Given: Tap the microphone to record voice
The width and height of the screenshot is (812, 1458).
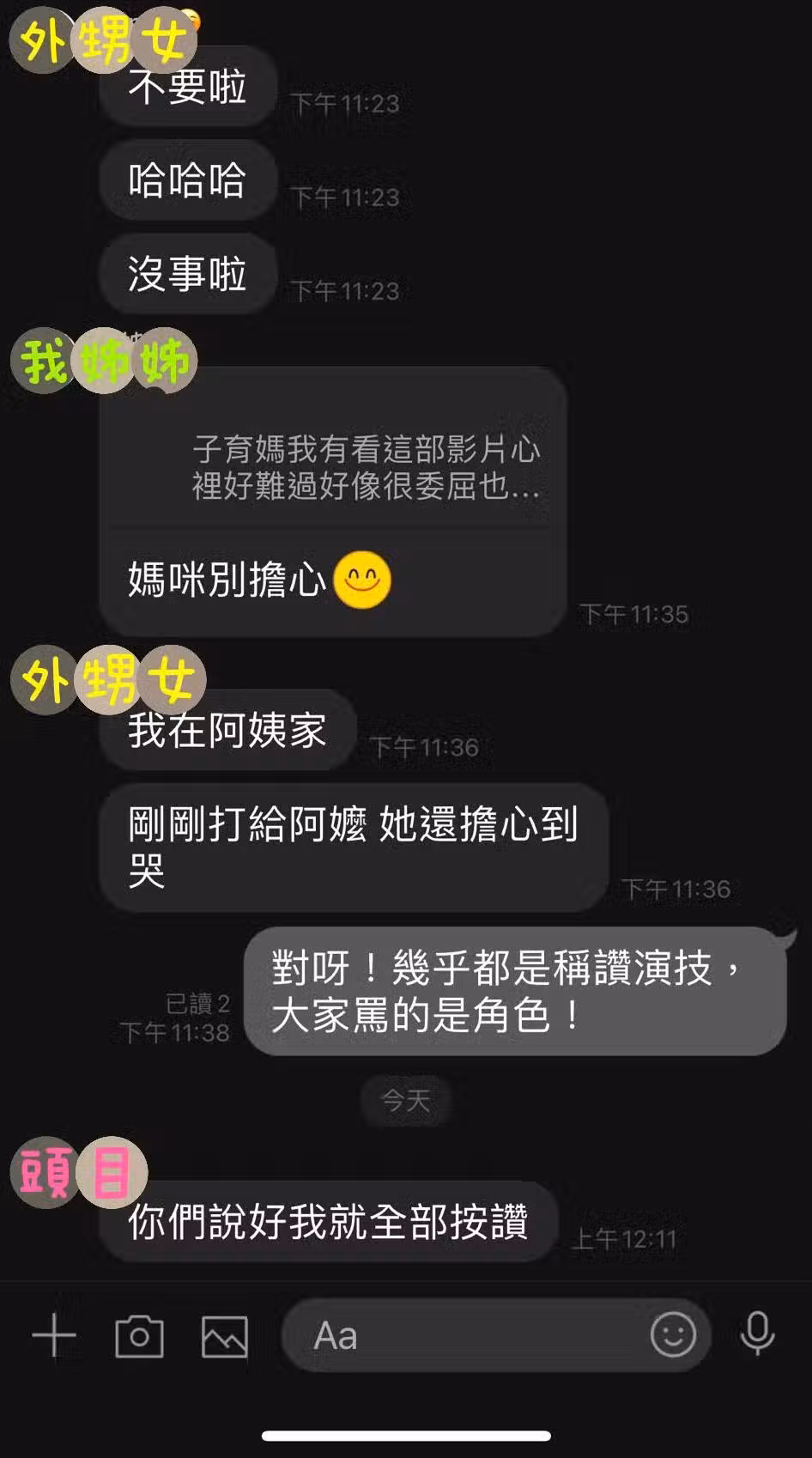Looking at the screenshot, I should click(x=758, y=1335).
